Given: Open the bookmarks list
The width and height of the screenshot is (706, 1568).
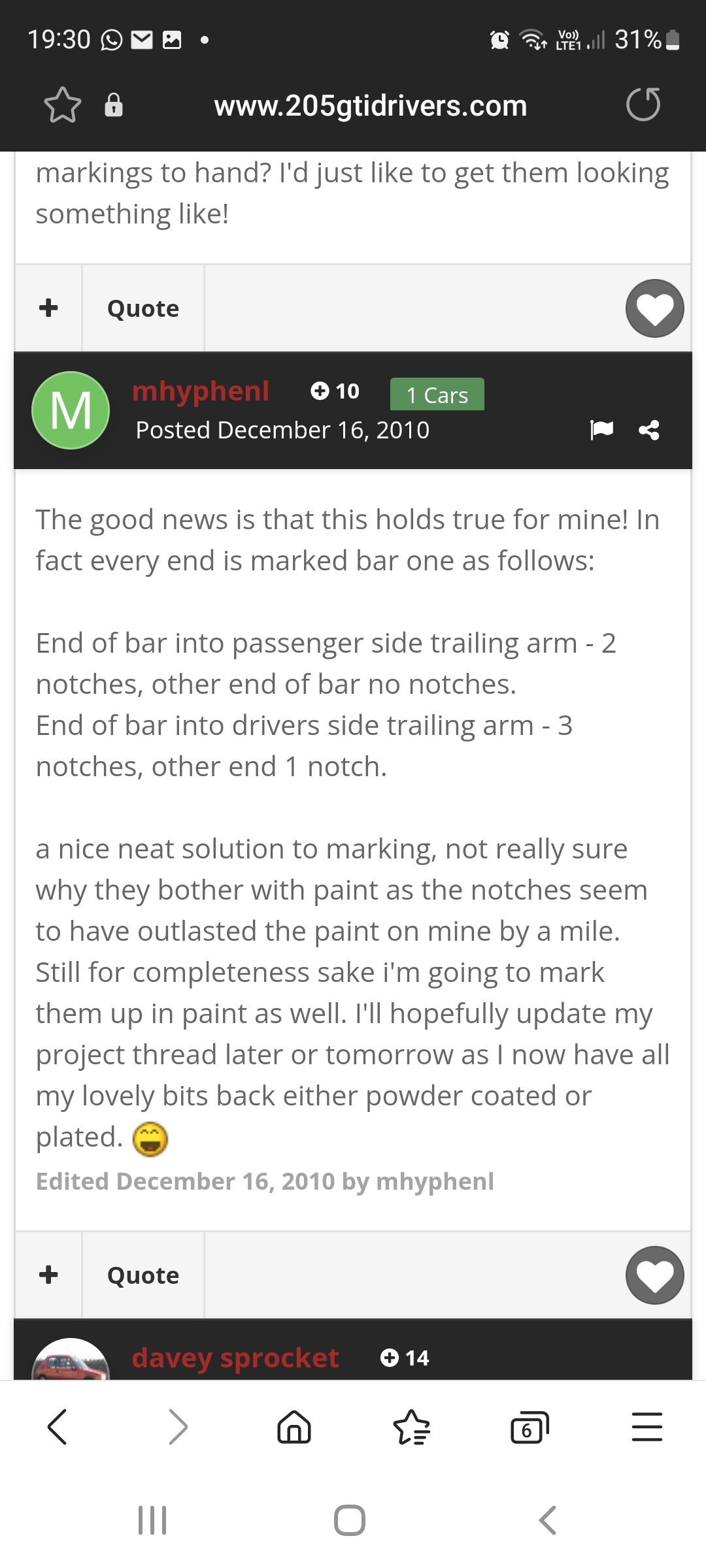Looking at the screenshot, I should [x=412, y=1427].
